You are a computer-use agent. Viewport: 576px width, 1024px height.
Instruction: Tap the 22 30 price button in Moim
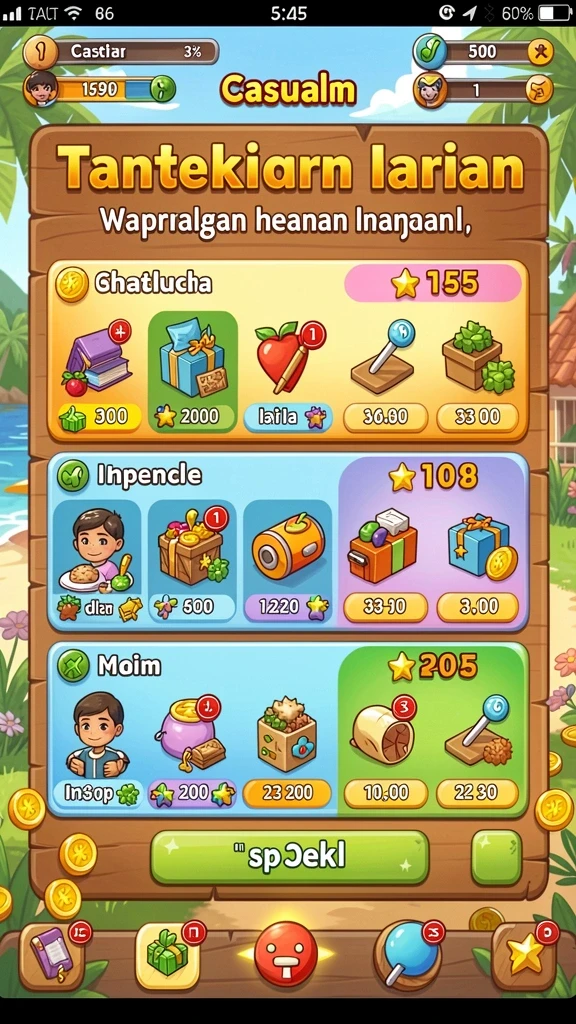coord(478,793)
